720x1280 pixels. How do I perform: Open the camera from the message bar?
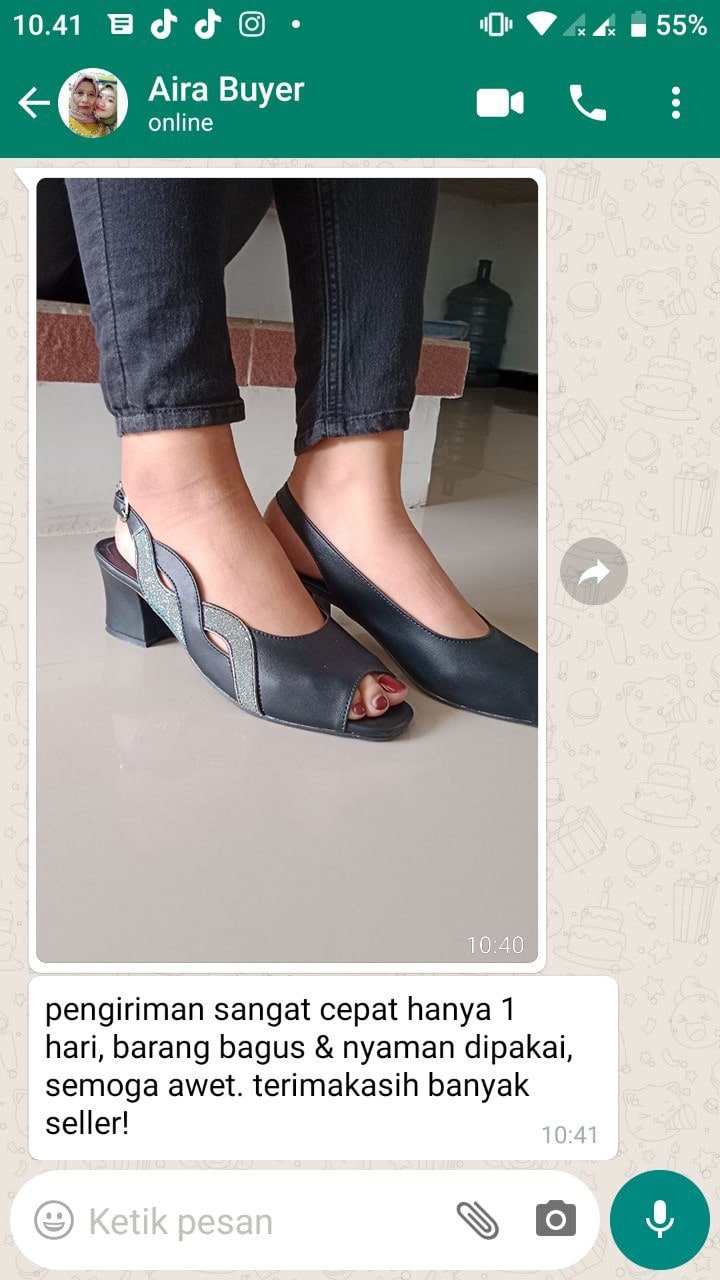point(555,1220)
